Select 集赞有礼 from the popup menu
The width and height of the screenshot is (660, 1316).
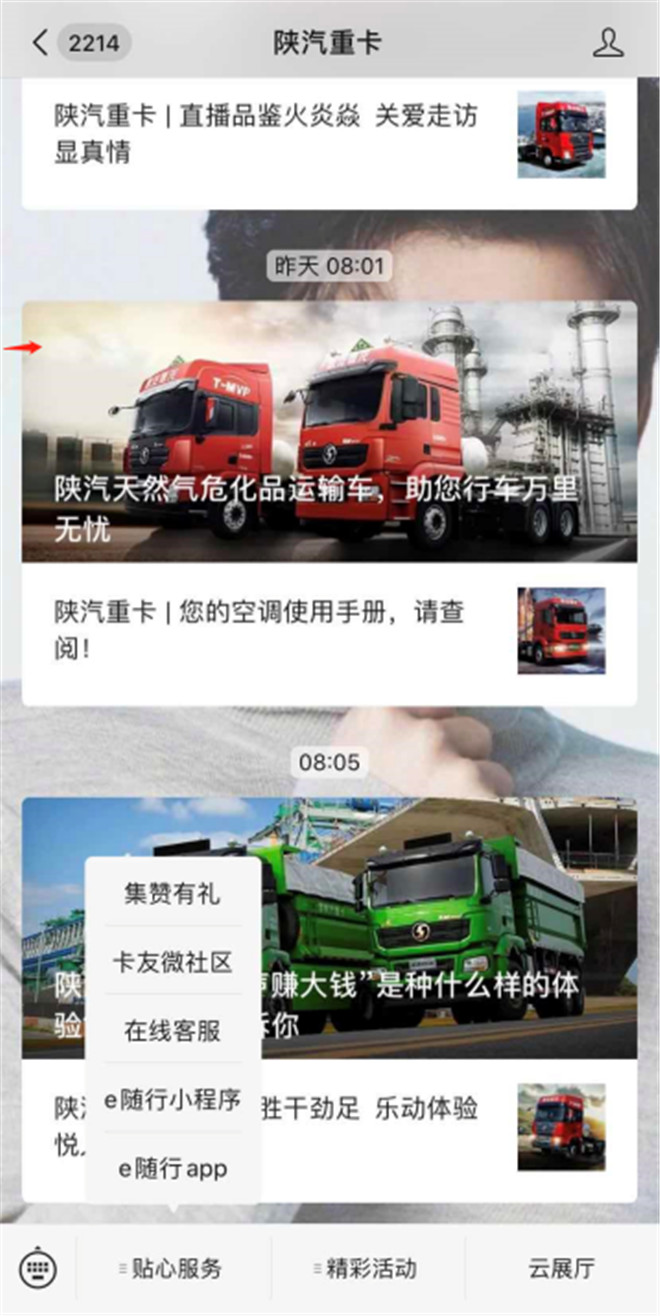tap(172, 892)
